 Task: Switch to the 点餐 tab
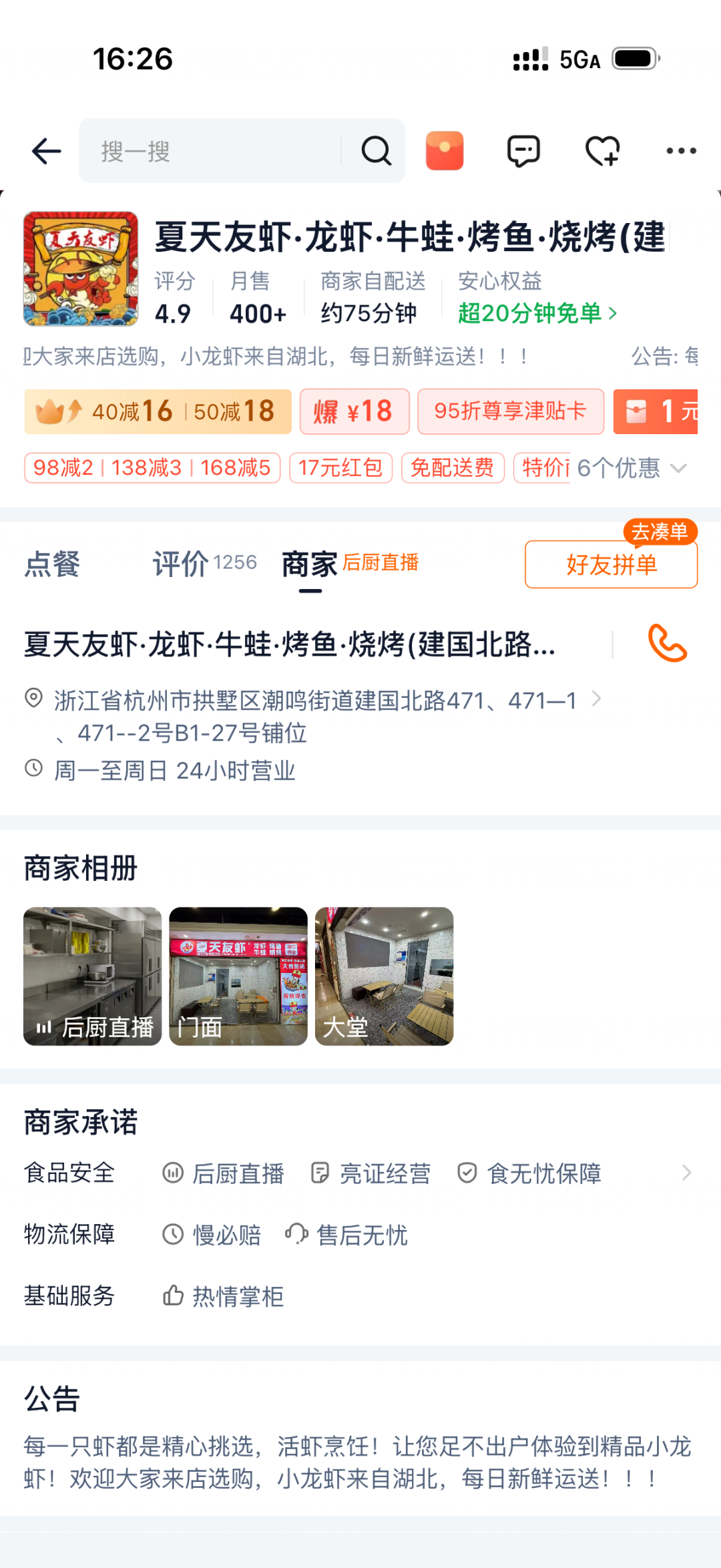click(x=52, y=564)
